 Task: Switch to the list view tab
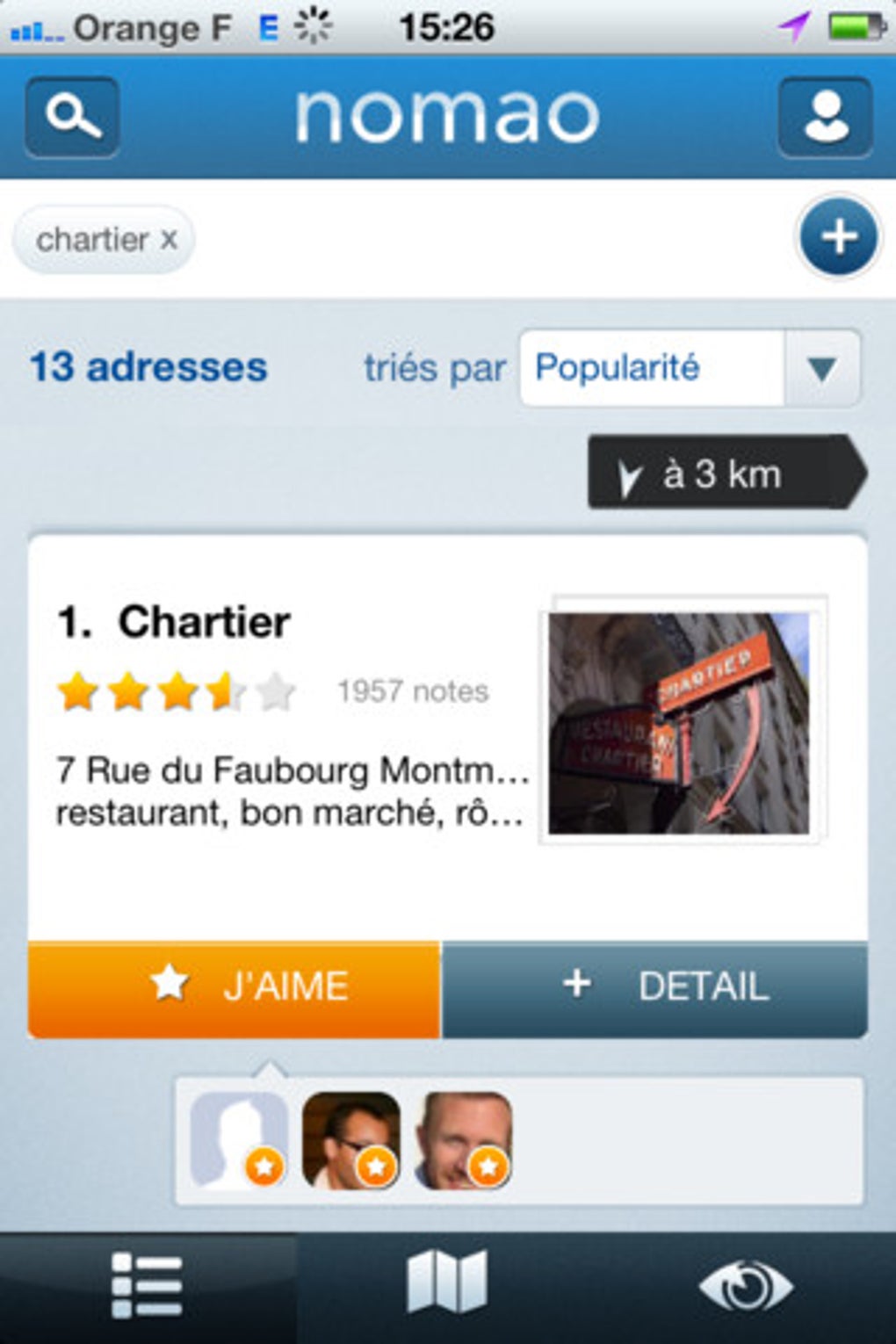pyautogui.click(x=148, y=1286)
